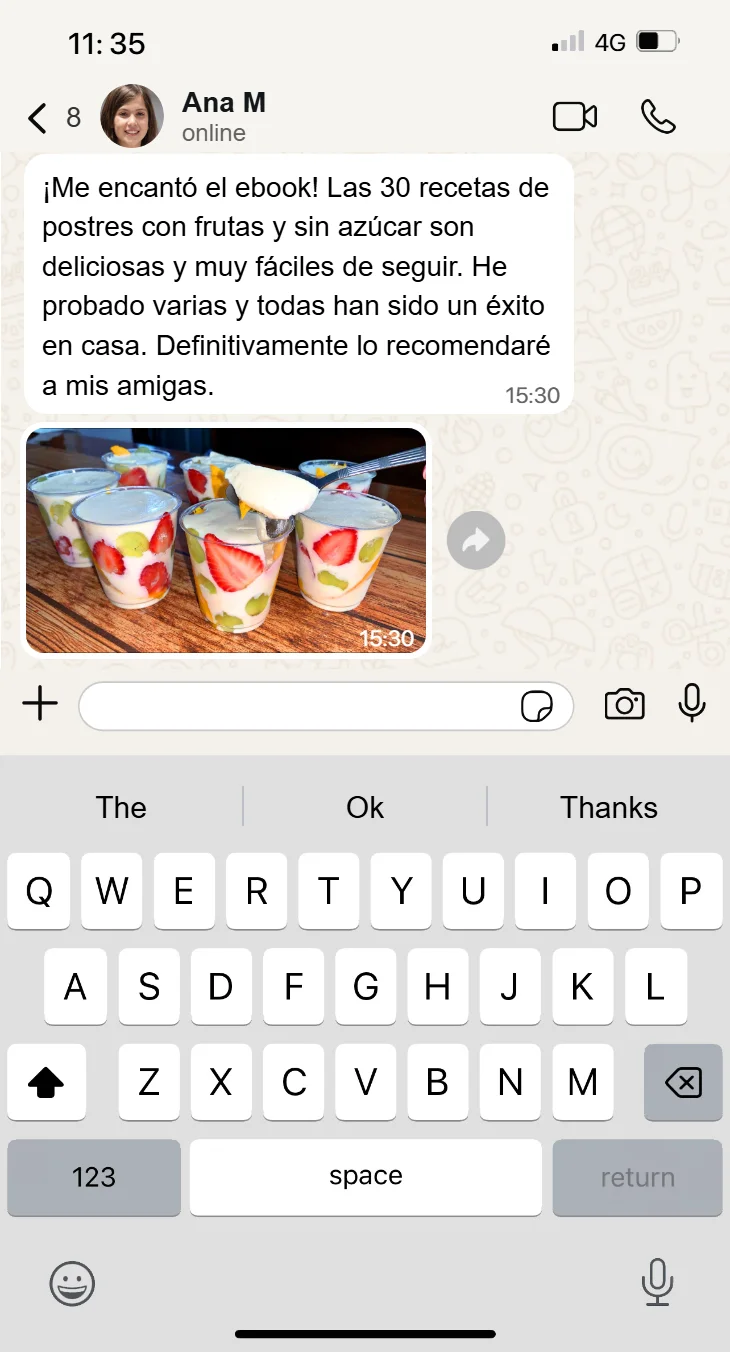
Task: Insert the suggestion "Thanks"
Action: 608,807
